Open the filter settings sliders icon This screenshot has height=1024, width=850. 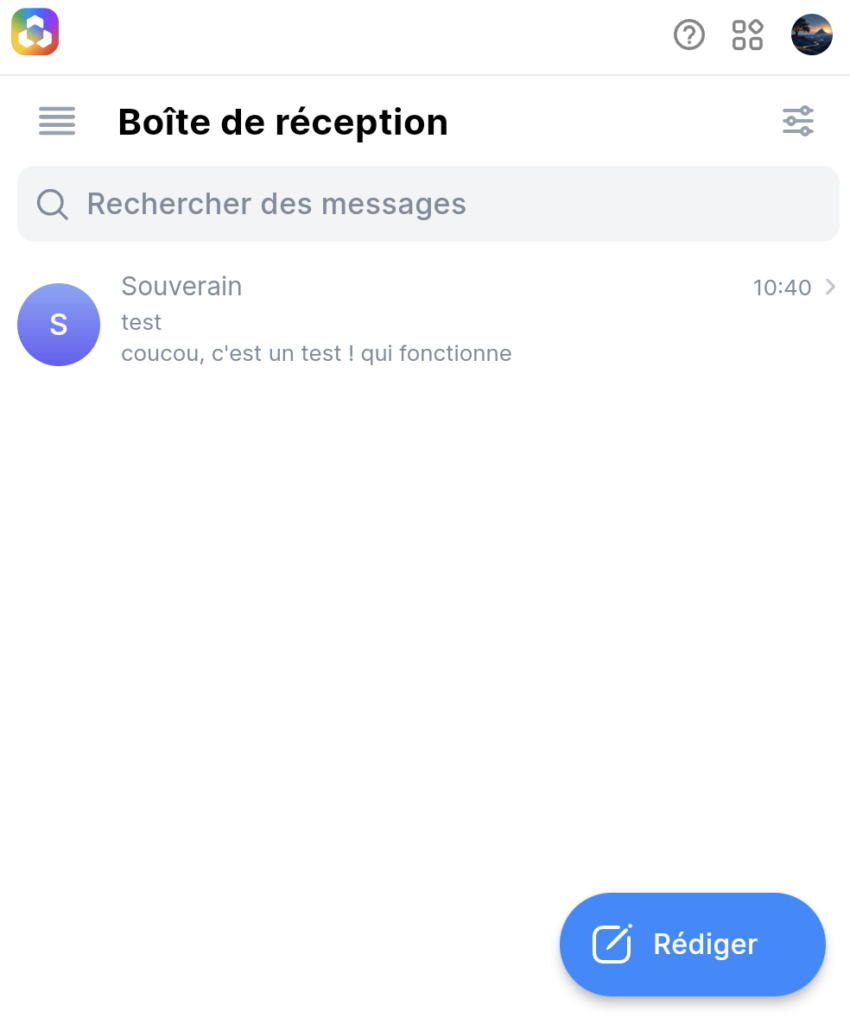pyautogui.click(x=797, y=121)
